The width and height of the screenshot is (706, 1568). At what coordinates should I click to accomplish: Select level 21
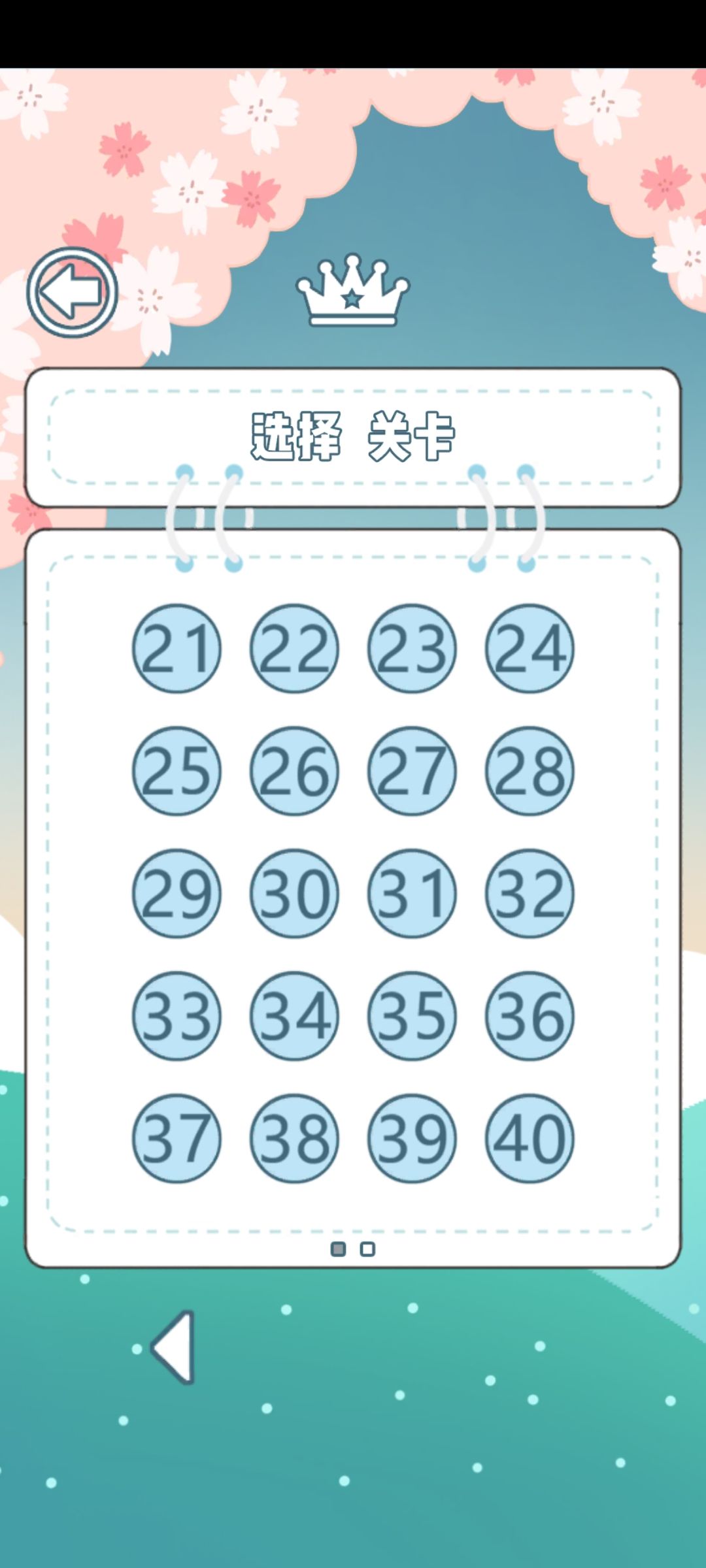point(176,648)
